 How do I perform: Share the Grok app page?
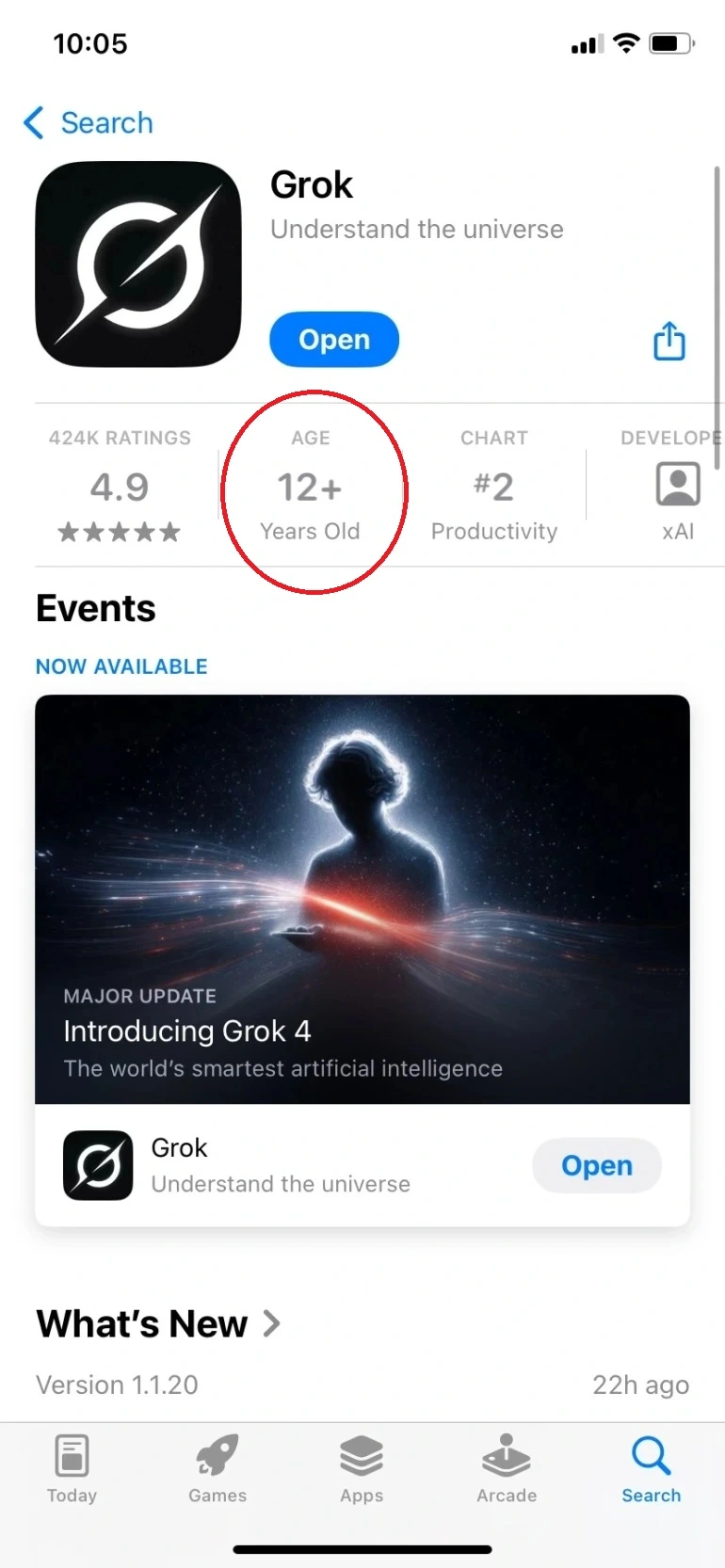click(669, 341)
